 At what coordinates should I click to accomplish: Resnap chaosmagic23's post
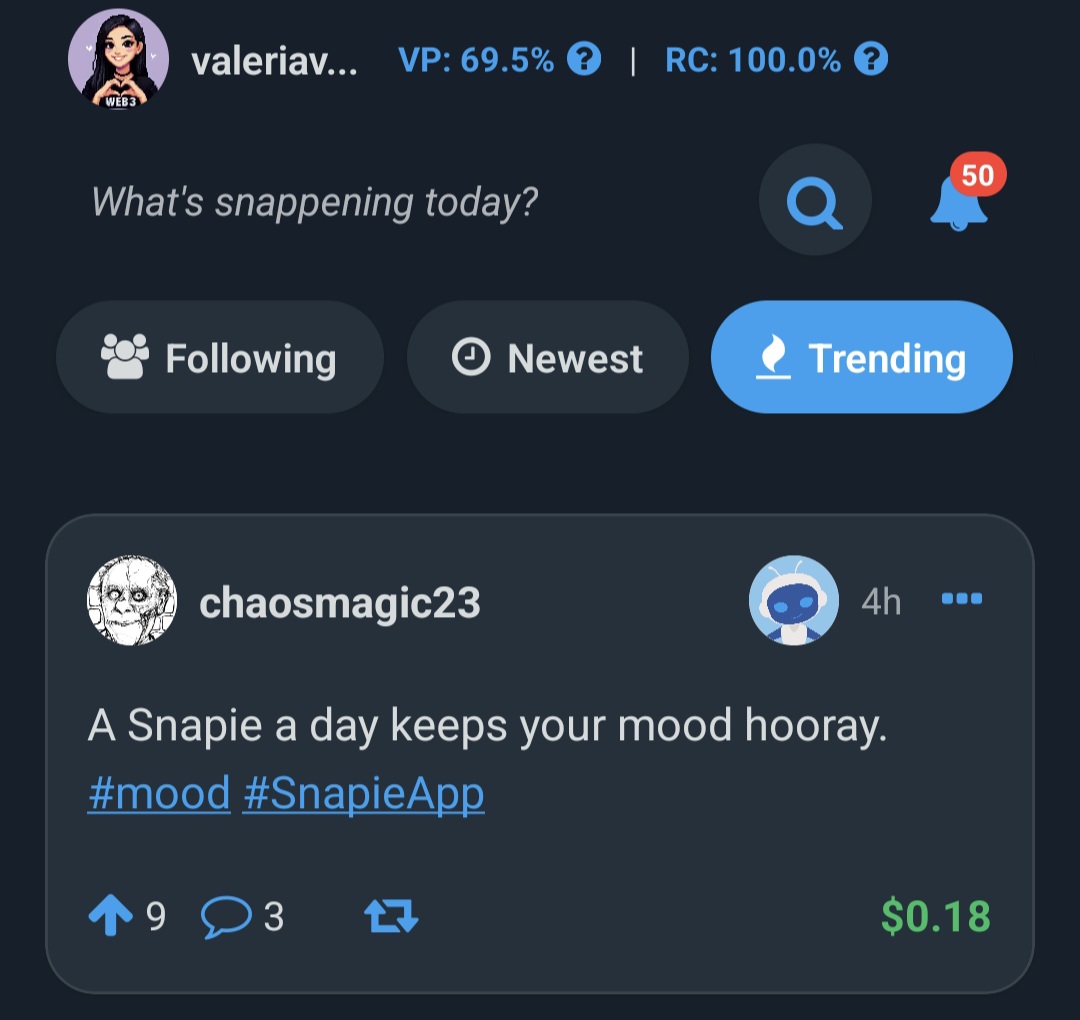point(390,916)
